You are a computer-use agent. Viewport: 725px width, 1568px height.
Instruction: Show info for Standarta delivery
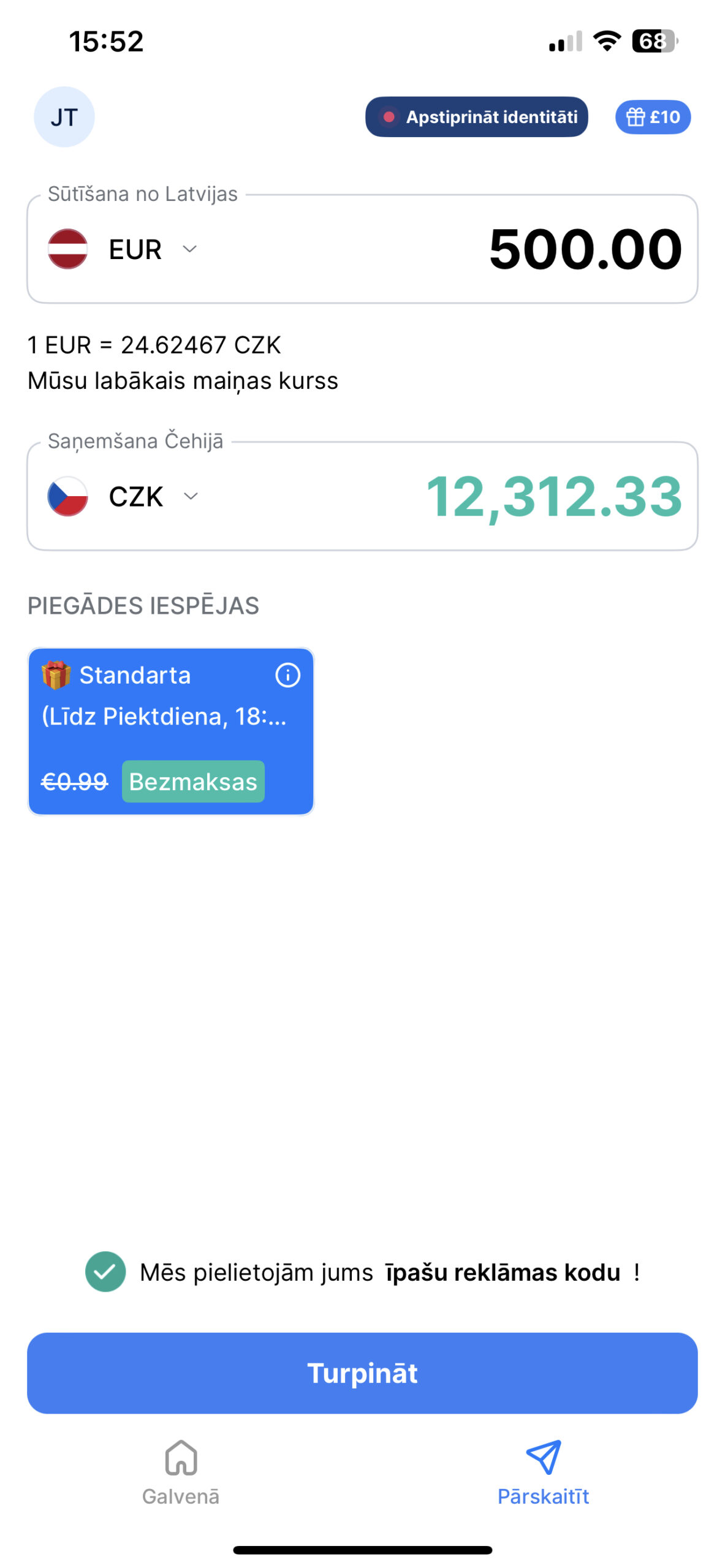point(287,675)
